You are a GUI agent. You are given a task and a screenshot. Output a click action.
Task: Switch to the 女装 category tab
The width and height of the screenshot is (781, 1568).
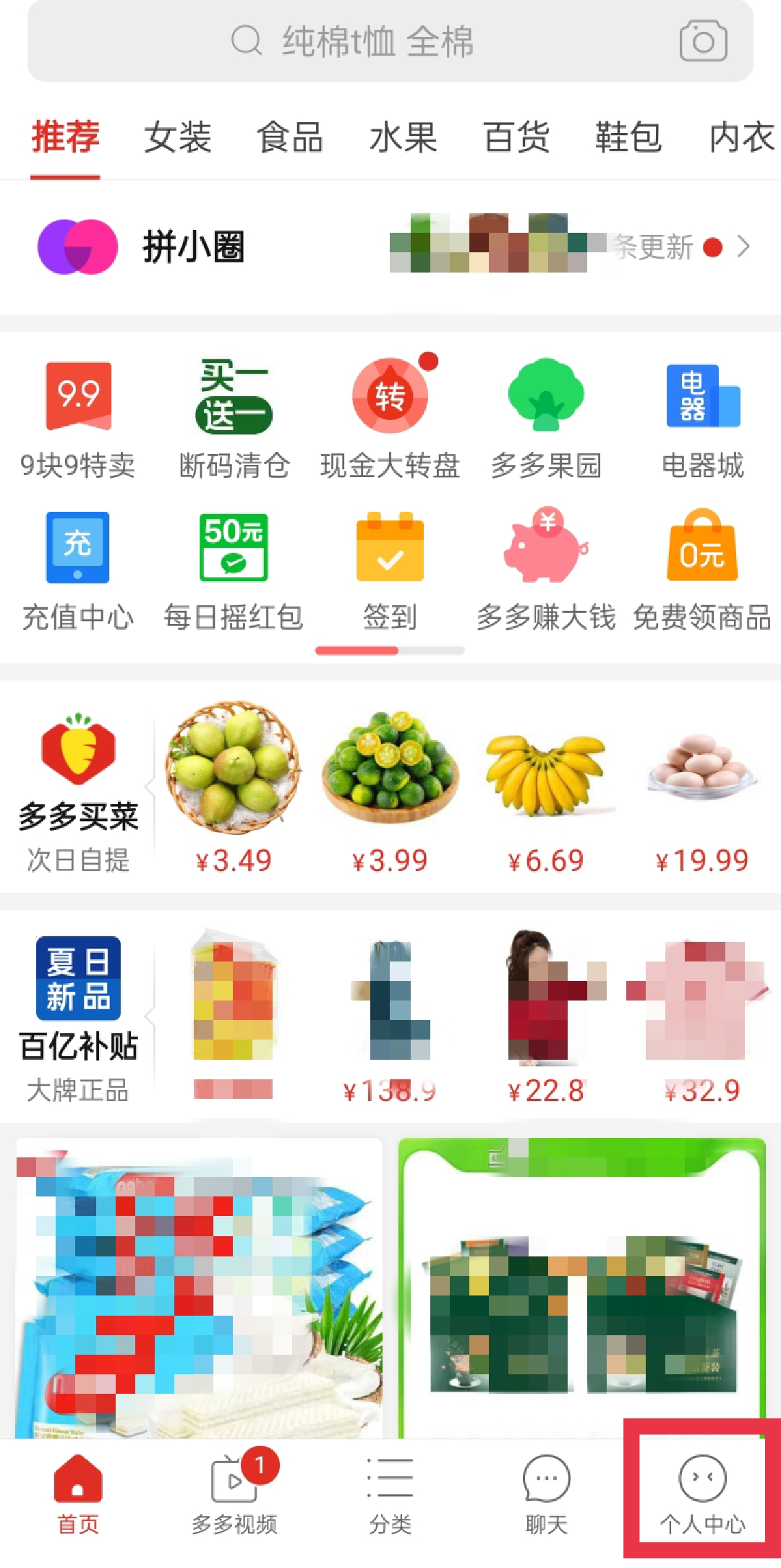coord(178,137)
